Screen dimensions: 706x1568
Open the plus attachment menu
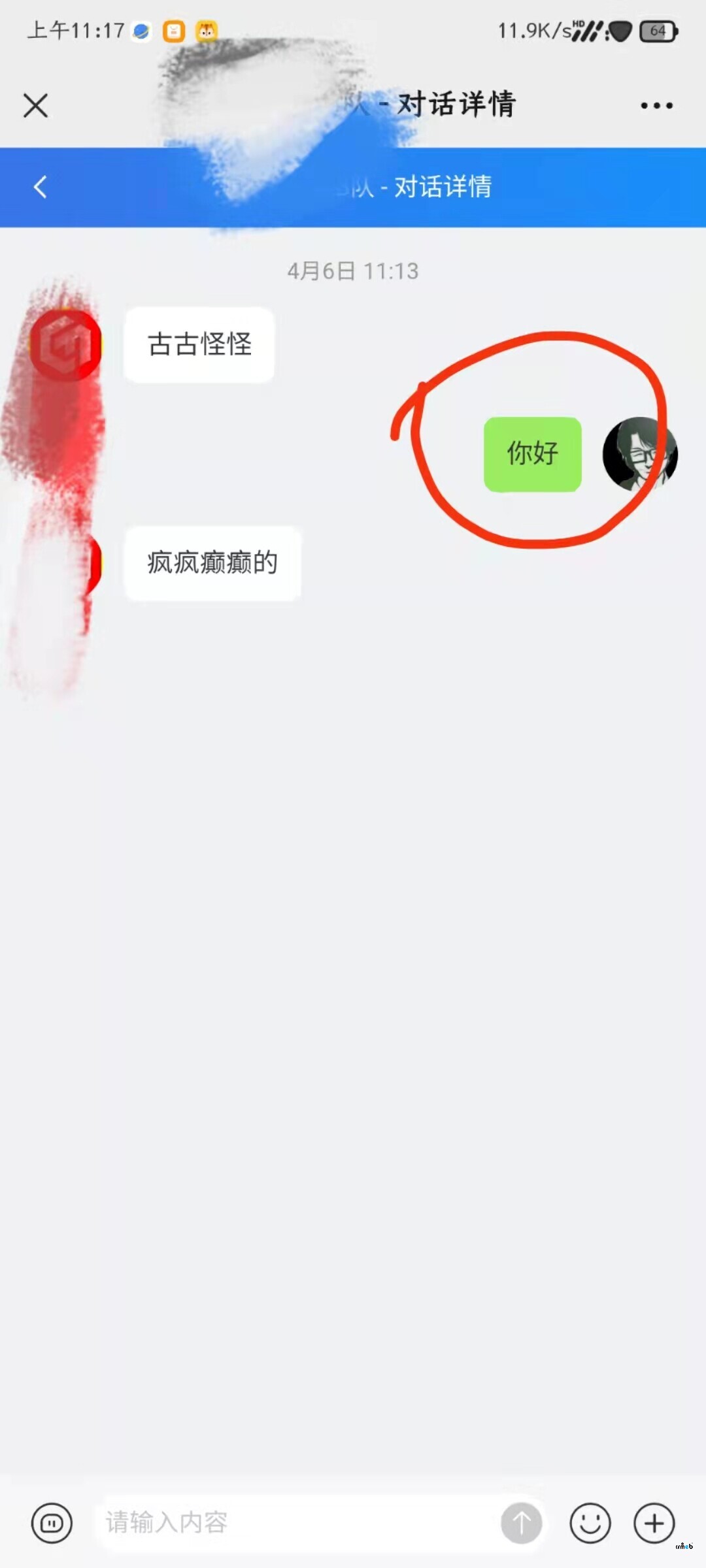654,1523
